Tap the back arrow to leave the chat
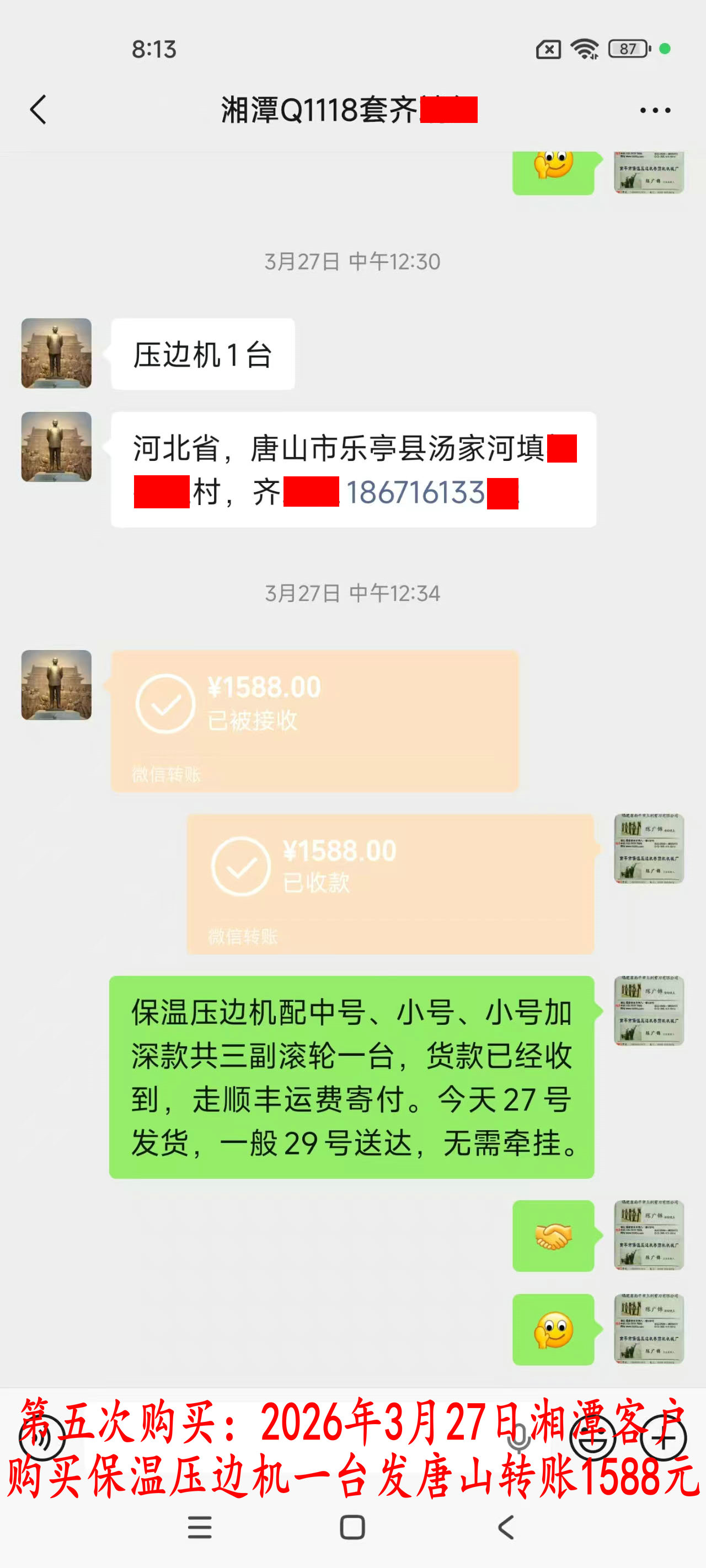 click(x=38, y=110)
